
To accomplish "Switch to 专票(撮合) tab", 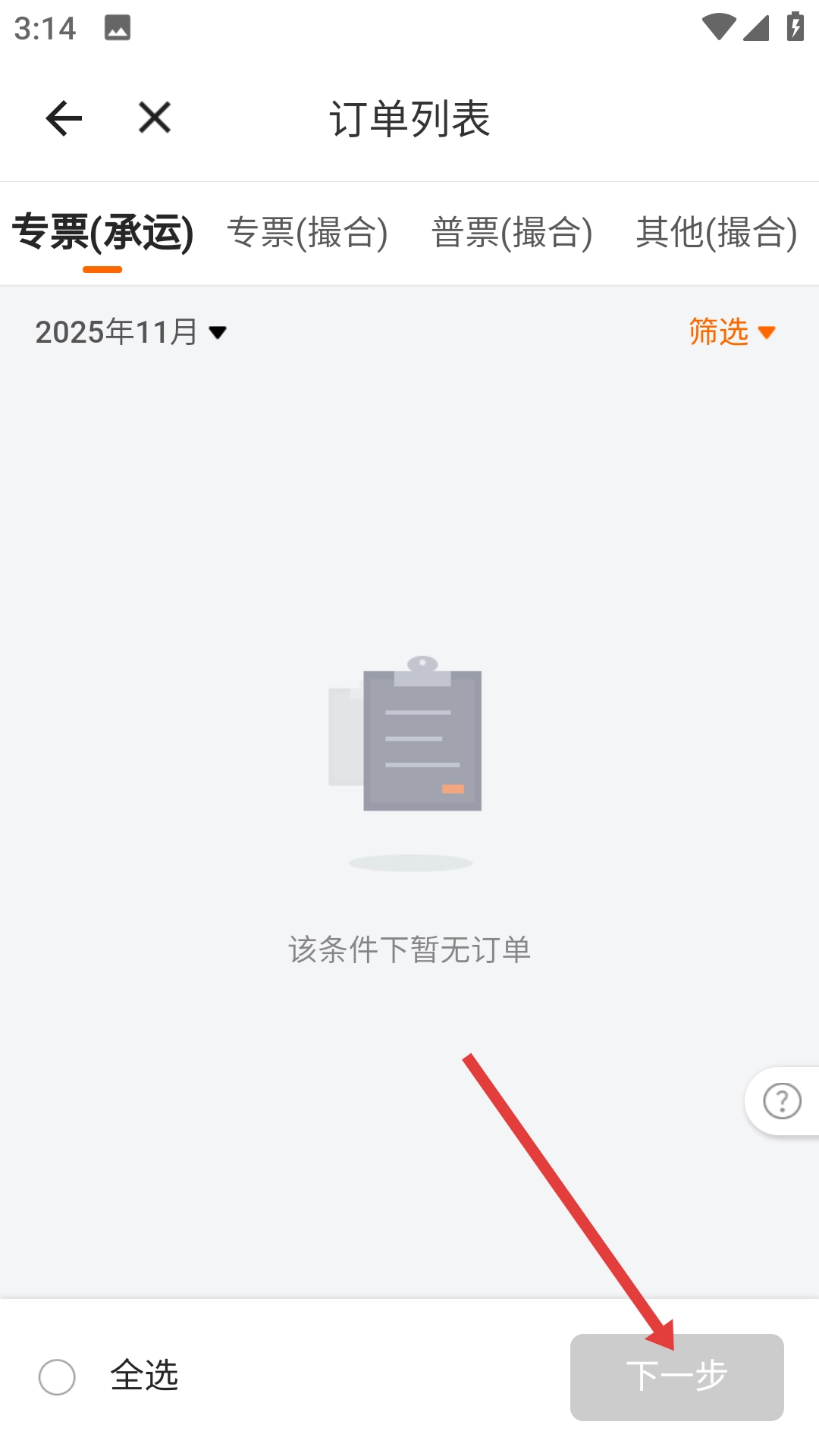I will pyautogui.click(x=307, y=232).
